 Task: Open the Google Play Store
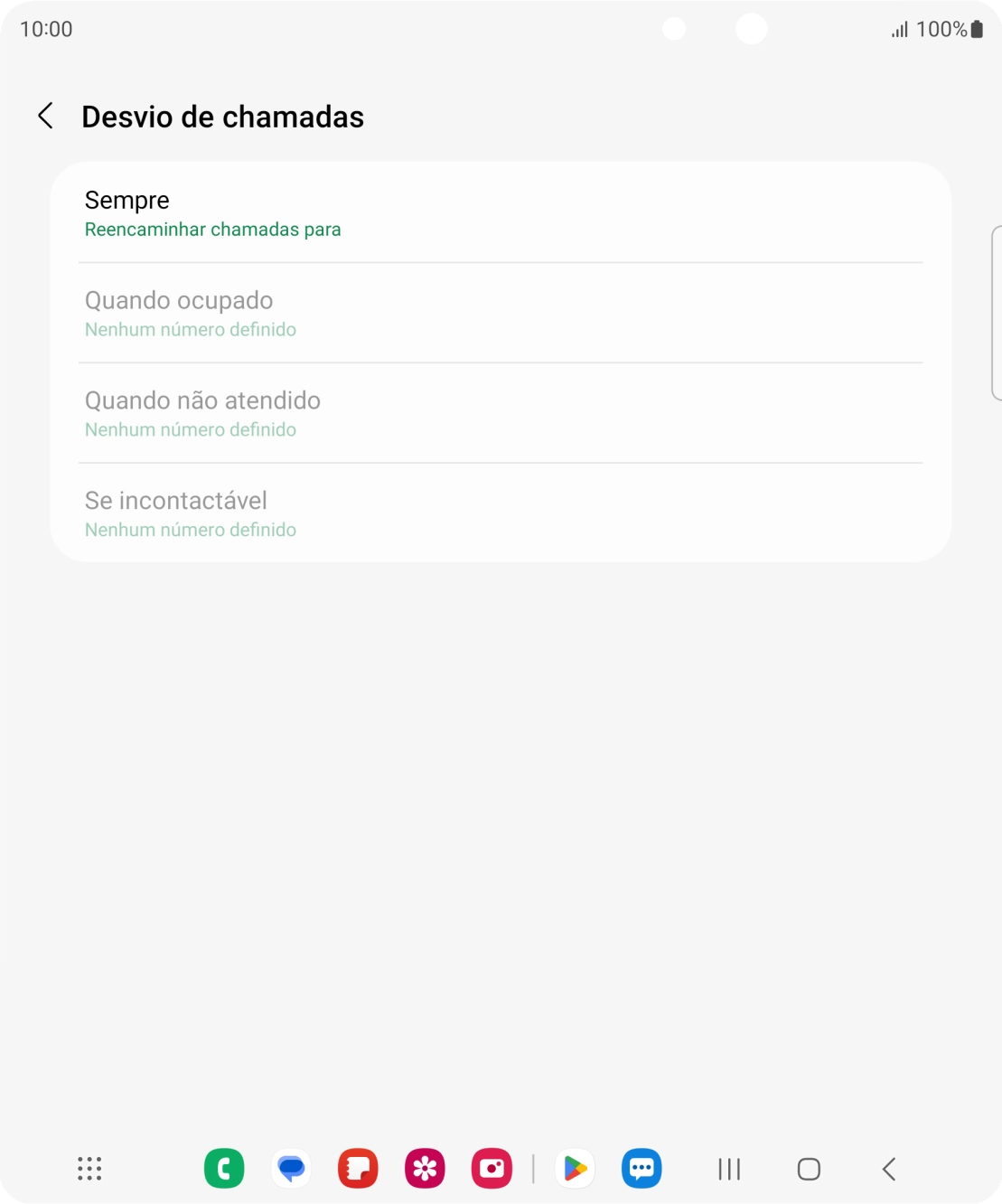tap(575, 1168)
